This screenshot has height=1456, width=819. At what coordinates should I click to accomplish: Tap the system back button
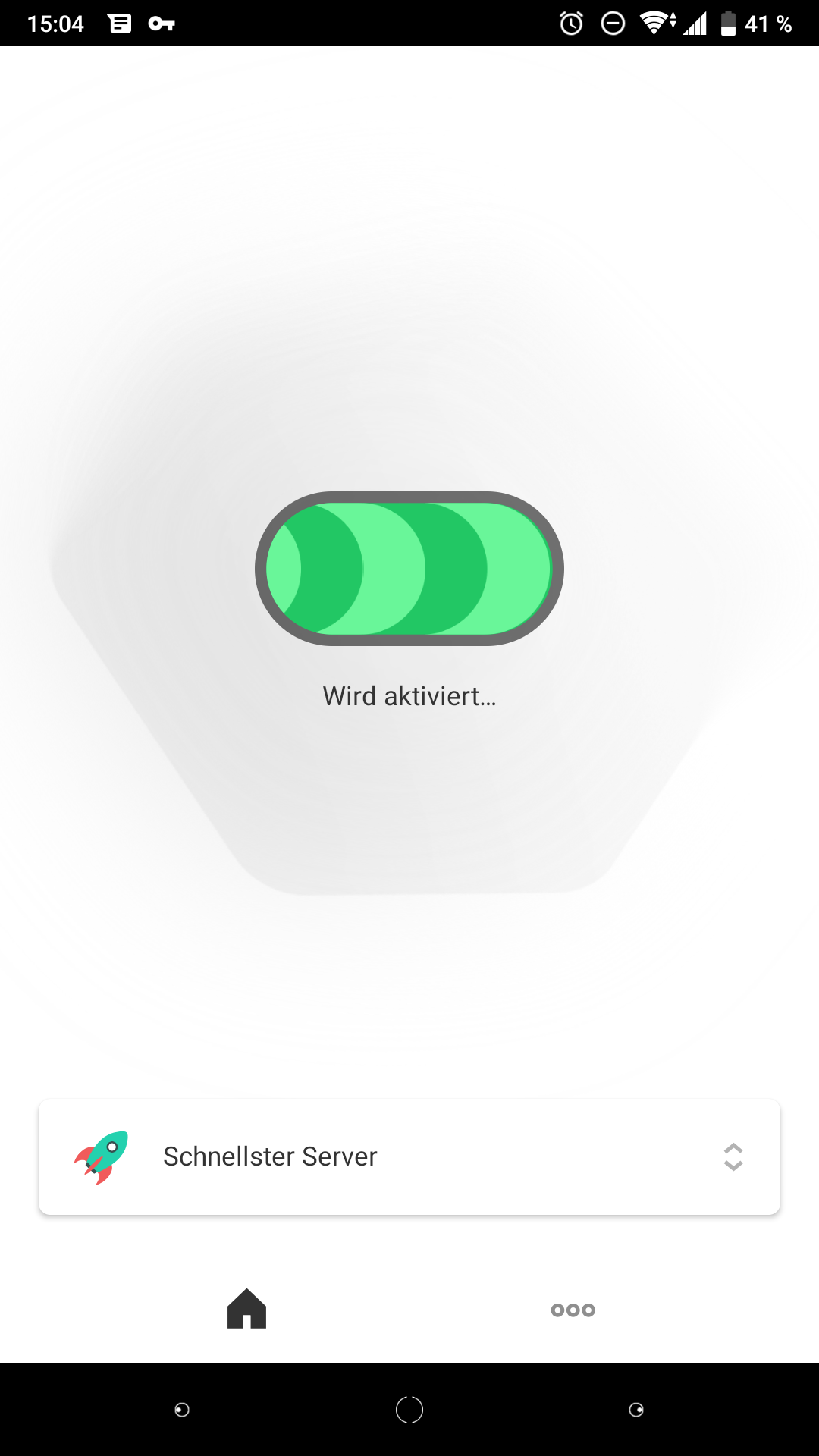[x=182, y=1410]
